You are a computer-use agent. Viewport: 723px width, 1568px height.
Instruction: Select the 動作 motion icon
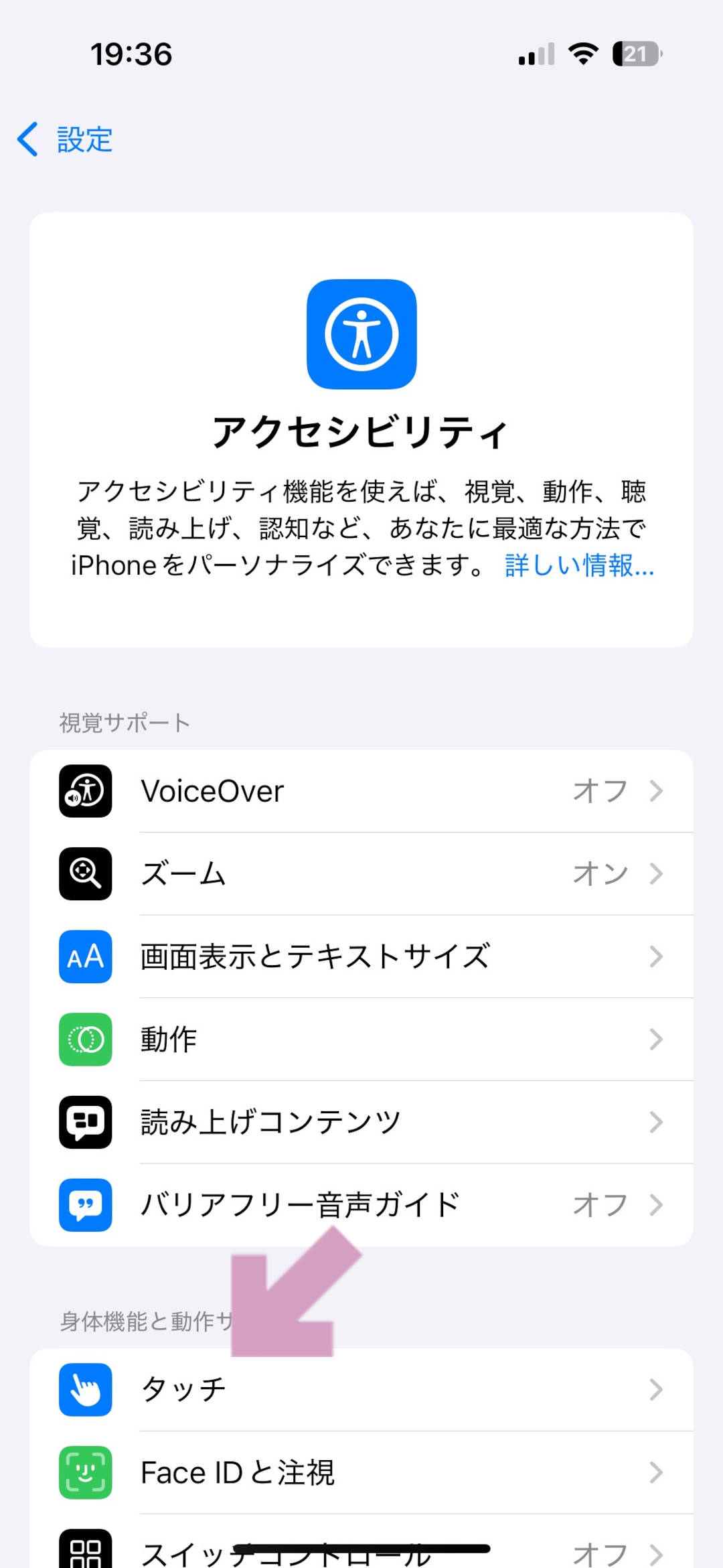(x=85, y=1040)
